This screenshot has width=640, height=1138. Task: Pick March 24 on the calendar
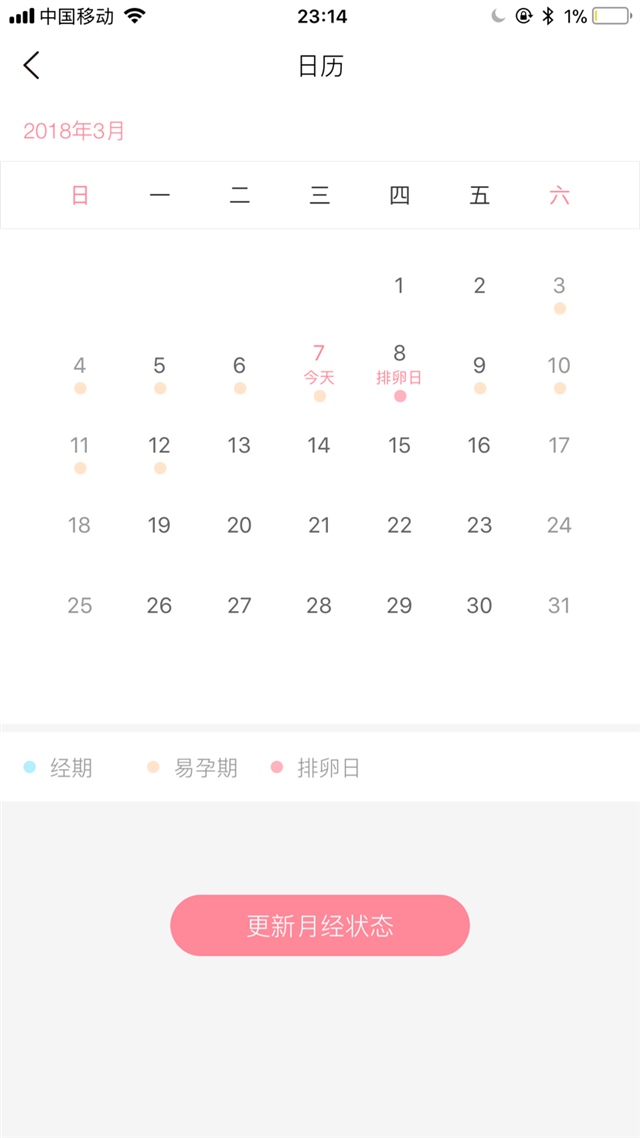tap(559, 526)
